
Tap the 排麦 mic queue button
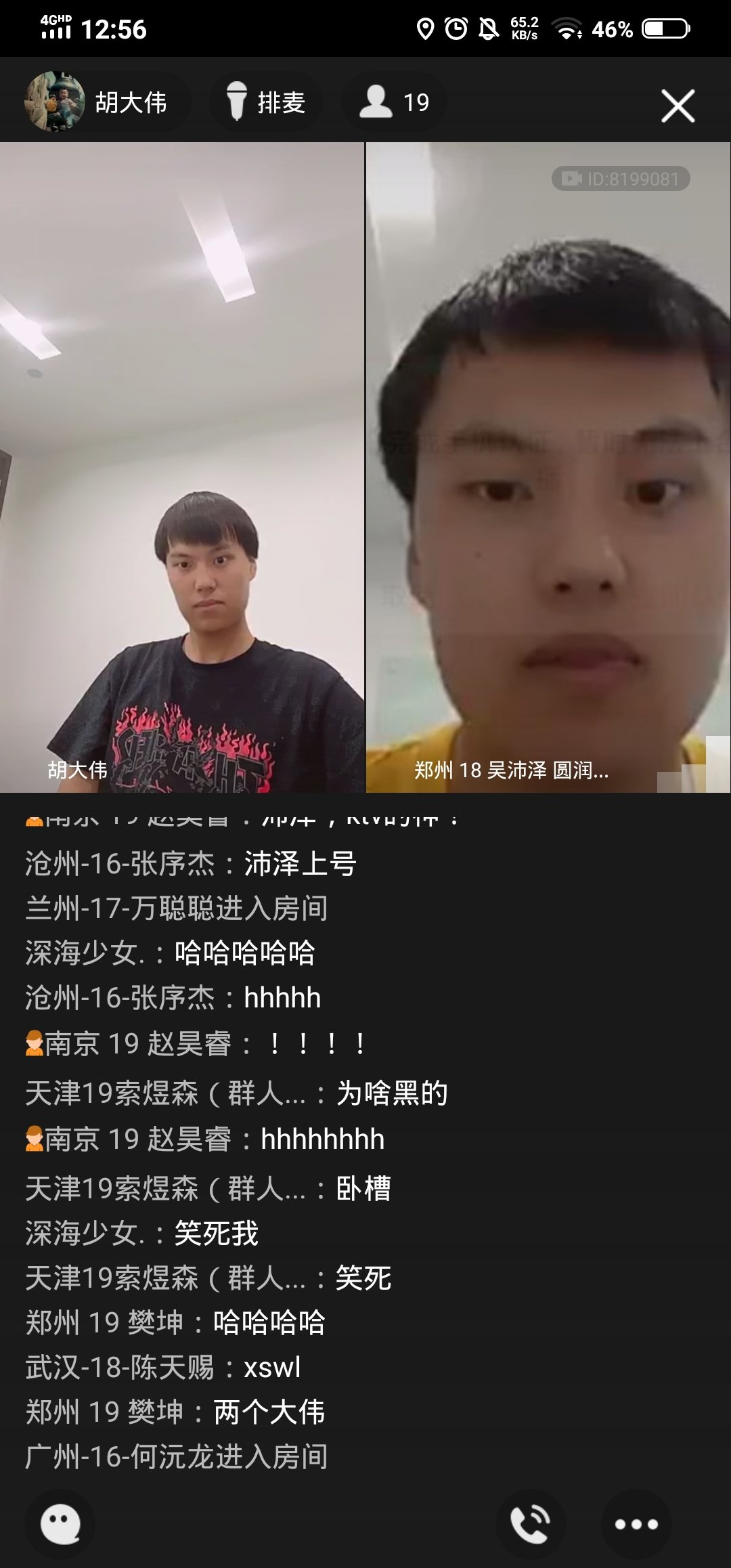pyautogui.click(x=266, y=102)
